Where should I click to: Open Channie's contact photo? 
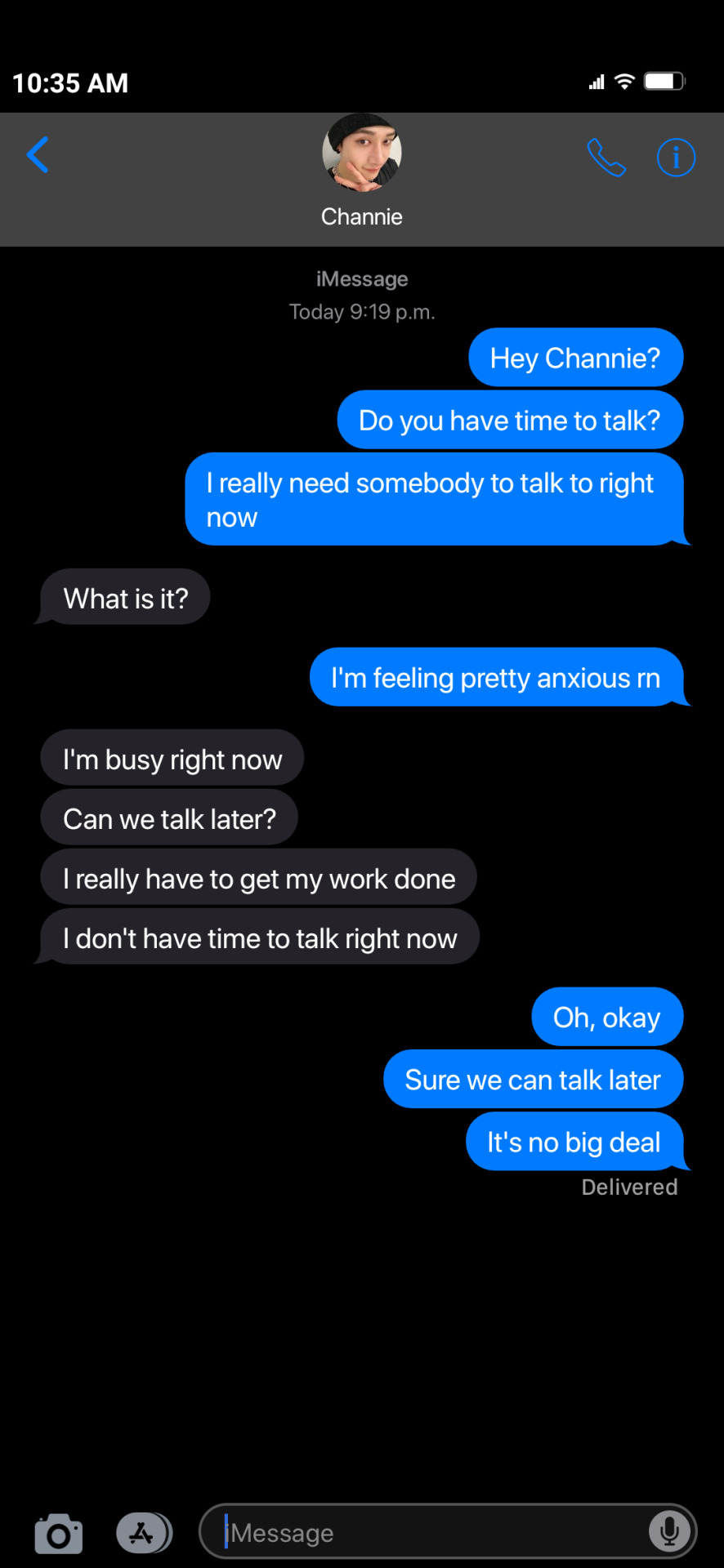[362, 154]
